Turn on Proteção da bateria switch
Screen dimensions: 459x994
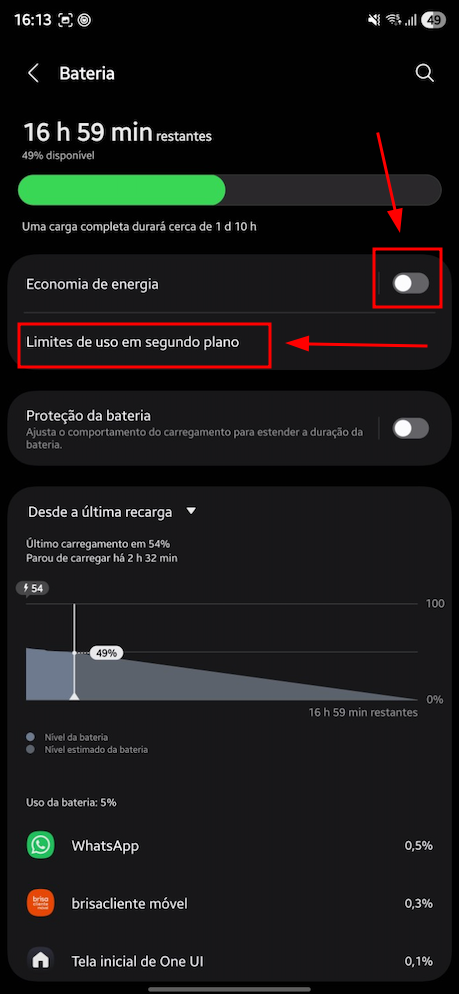pos(410,429)
